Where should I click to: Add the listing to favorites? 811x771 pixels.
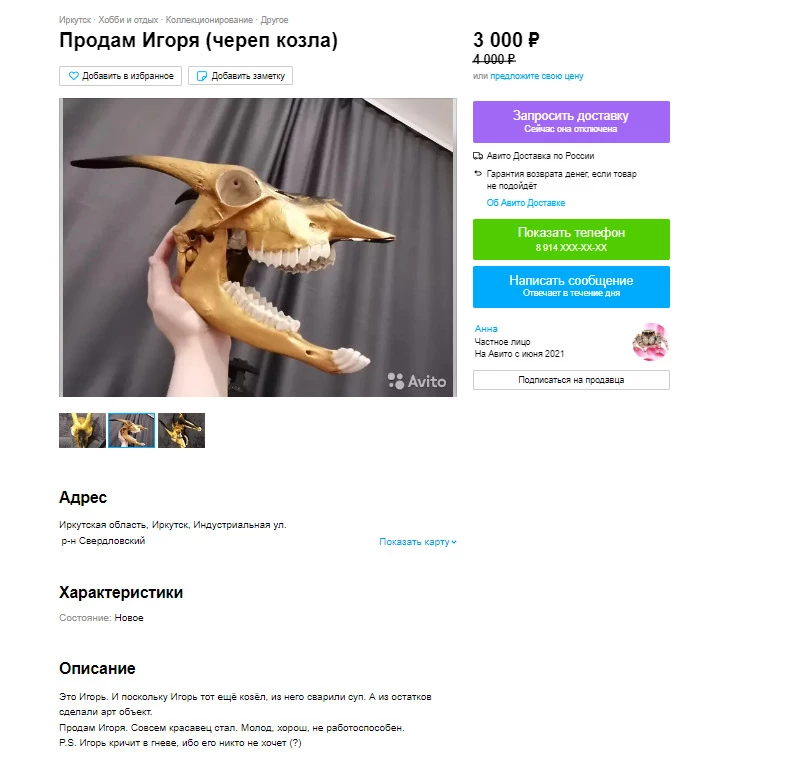click(x=121, y=76)
